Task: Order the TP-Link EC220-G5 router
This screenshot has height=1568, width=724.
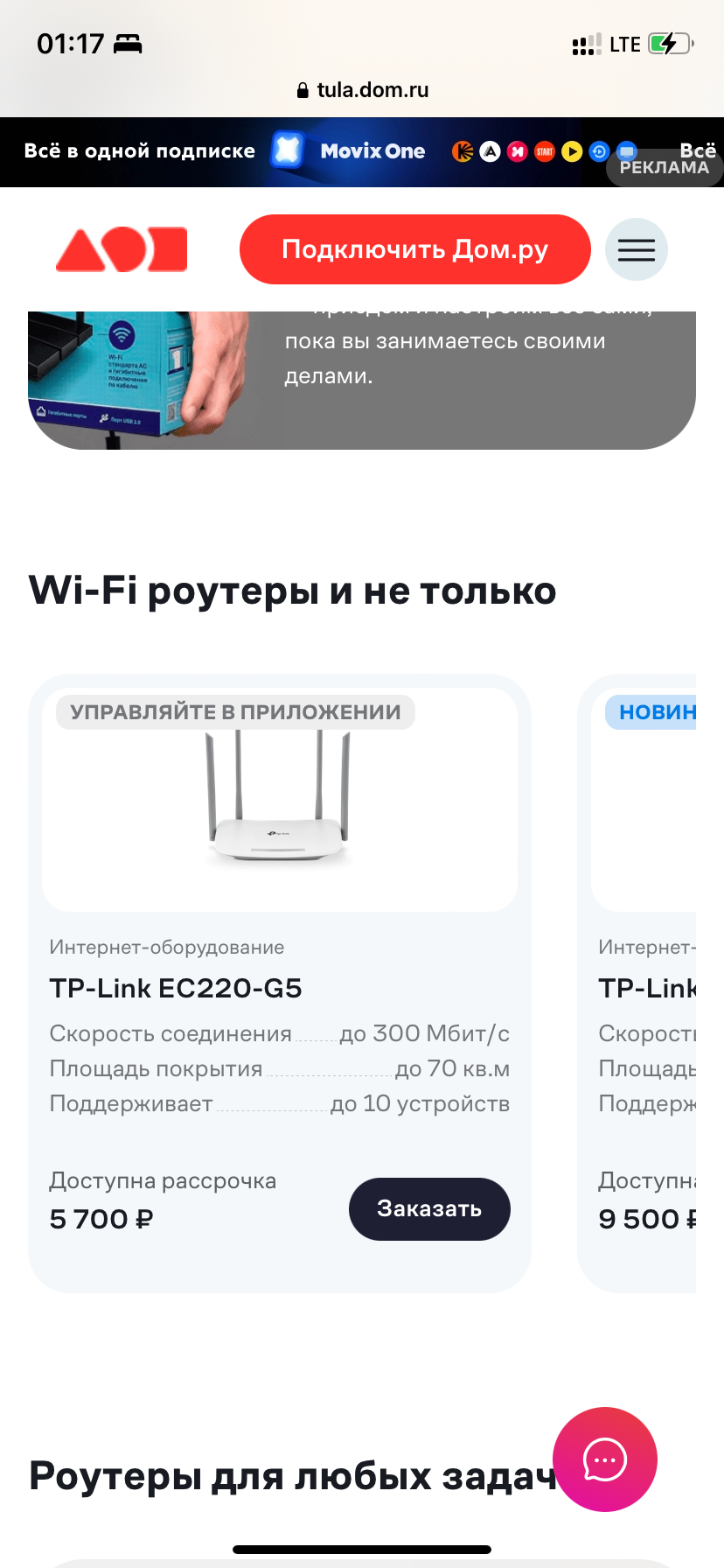Action: (x=429, y=1208)
